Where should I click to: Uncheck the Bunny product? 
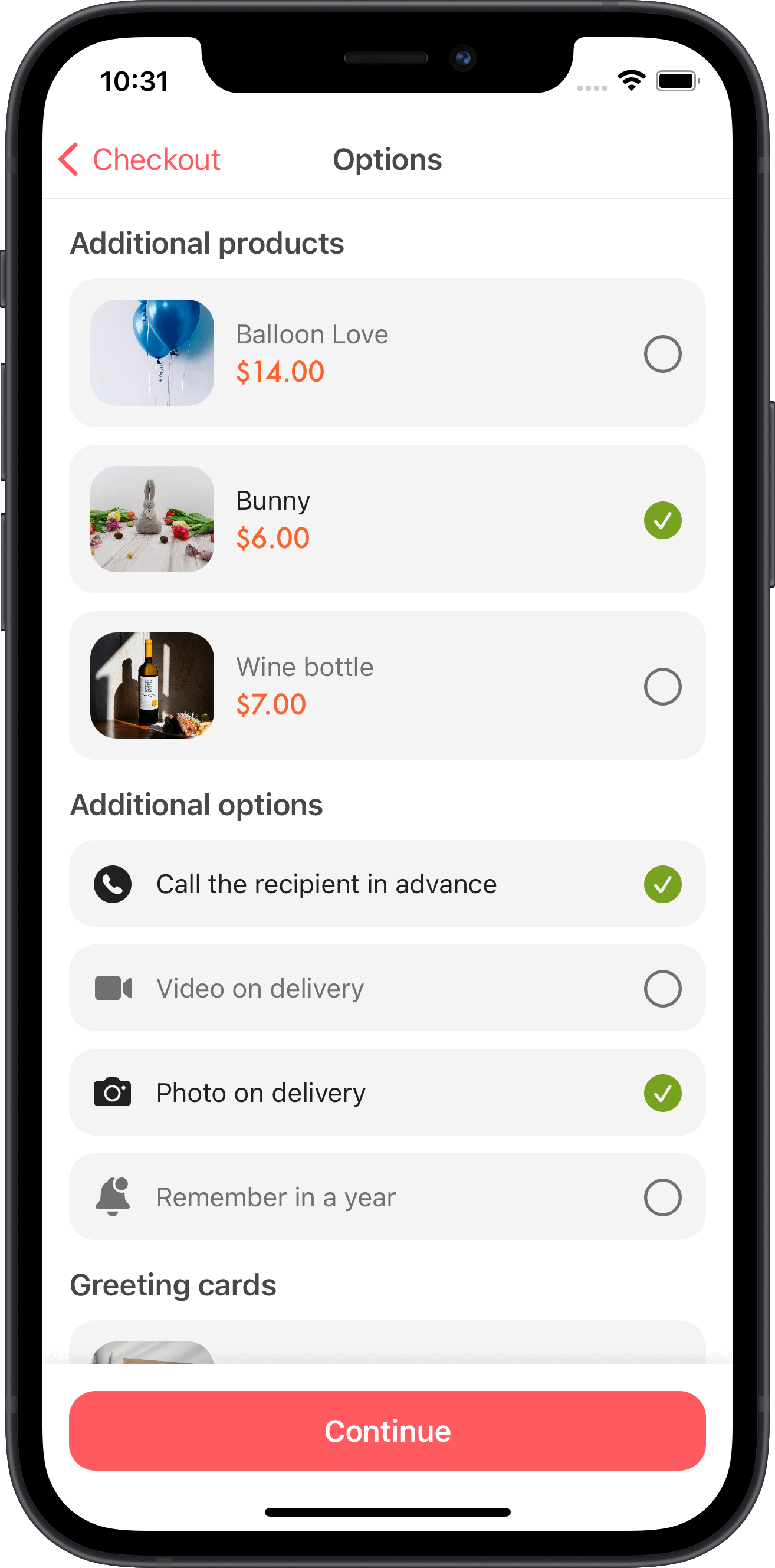(x=662, y=520)
